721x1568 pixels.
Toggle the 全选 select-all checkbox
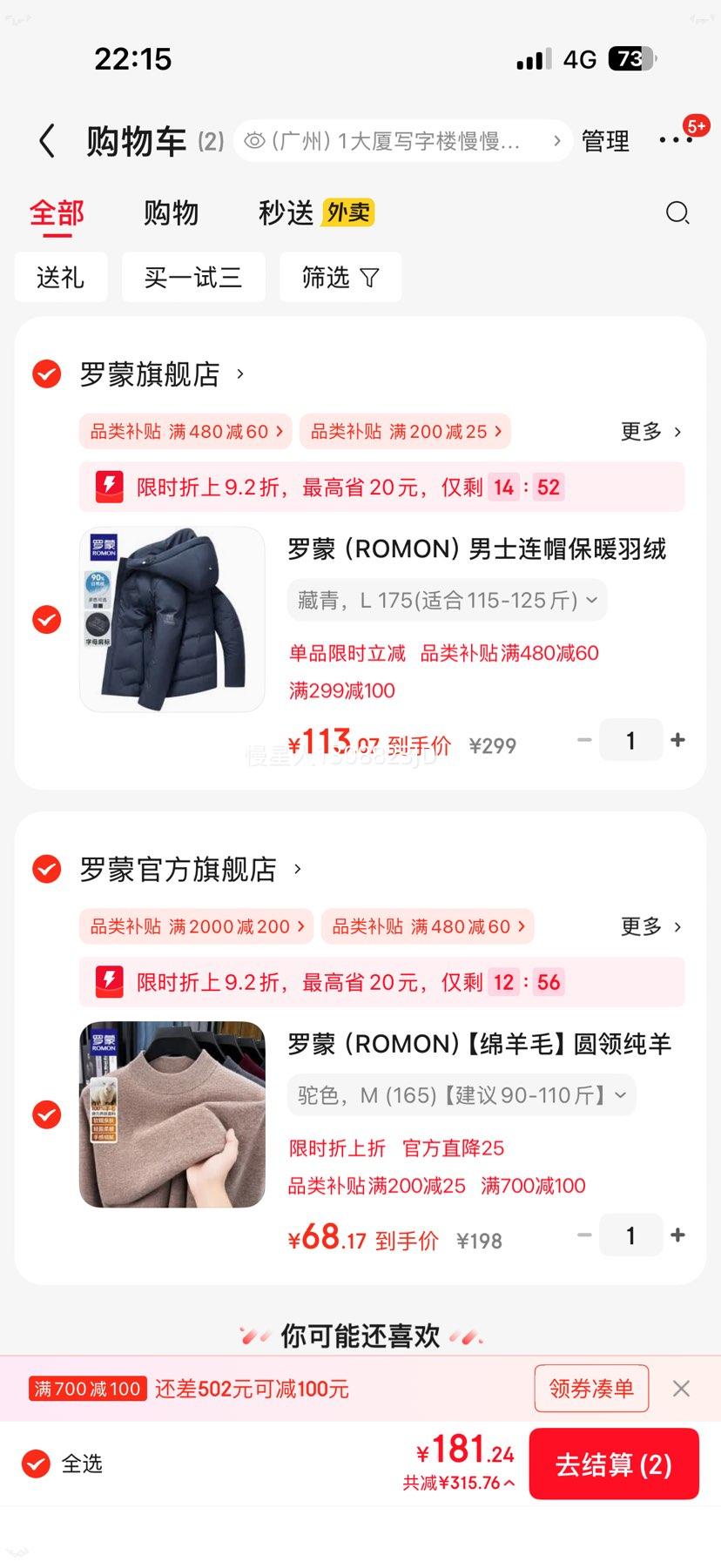tap(35, 1464)
